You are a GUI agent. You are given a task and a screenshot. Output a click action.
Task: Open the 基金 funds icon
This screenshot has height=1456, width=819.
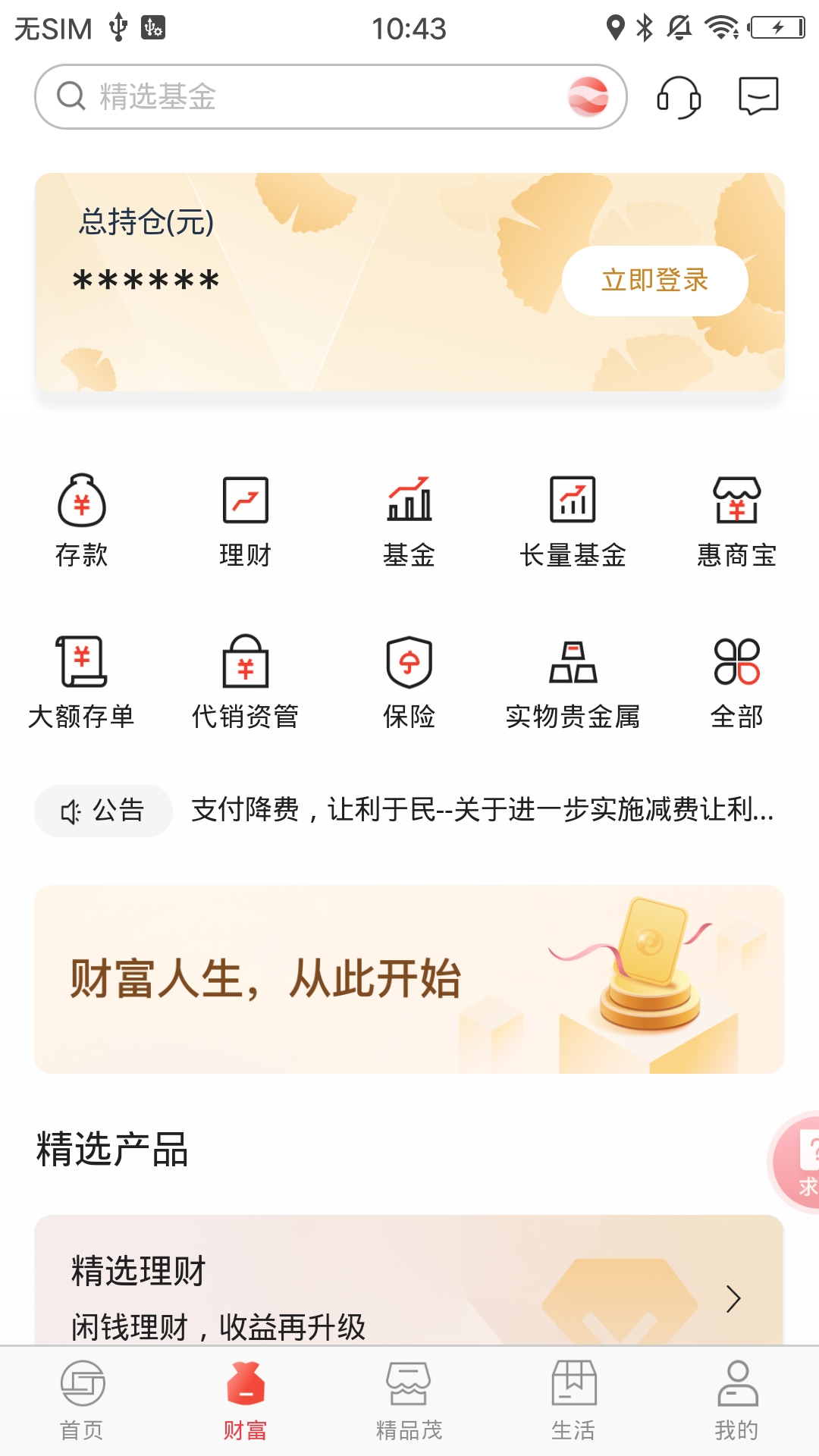tap(409, 519)
